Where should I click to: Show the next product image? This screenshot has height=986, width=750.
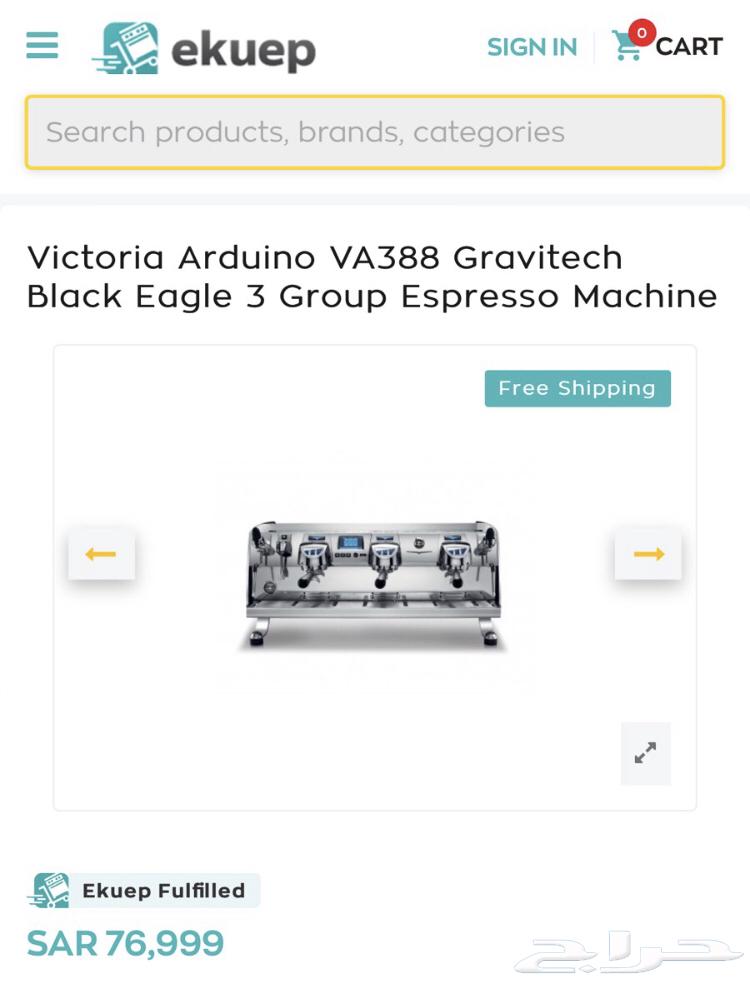[x=648, y=554]
